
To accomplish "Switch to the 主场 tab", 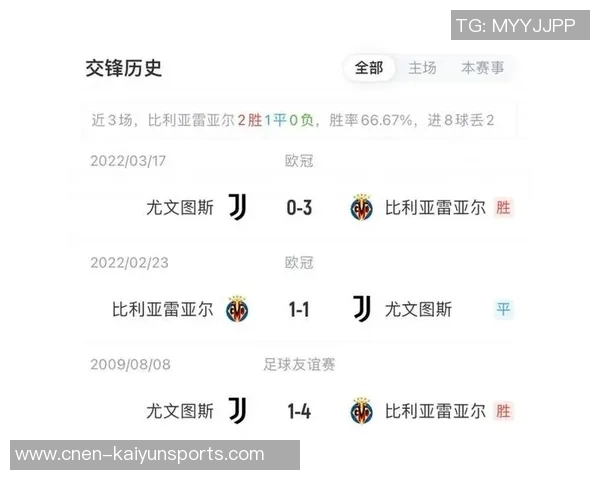I will click(422, 68).
